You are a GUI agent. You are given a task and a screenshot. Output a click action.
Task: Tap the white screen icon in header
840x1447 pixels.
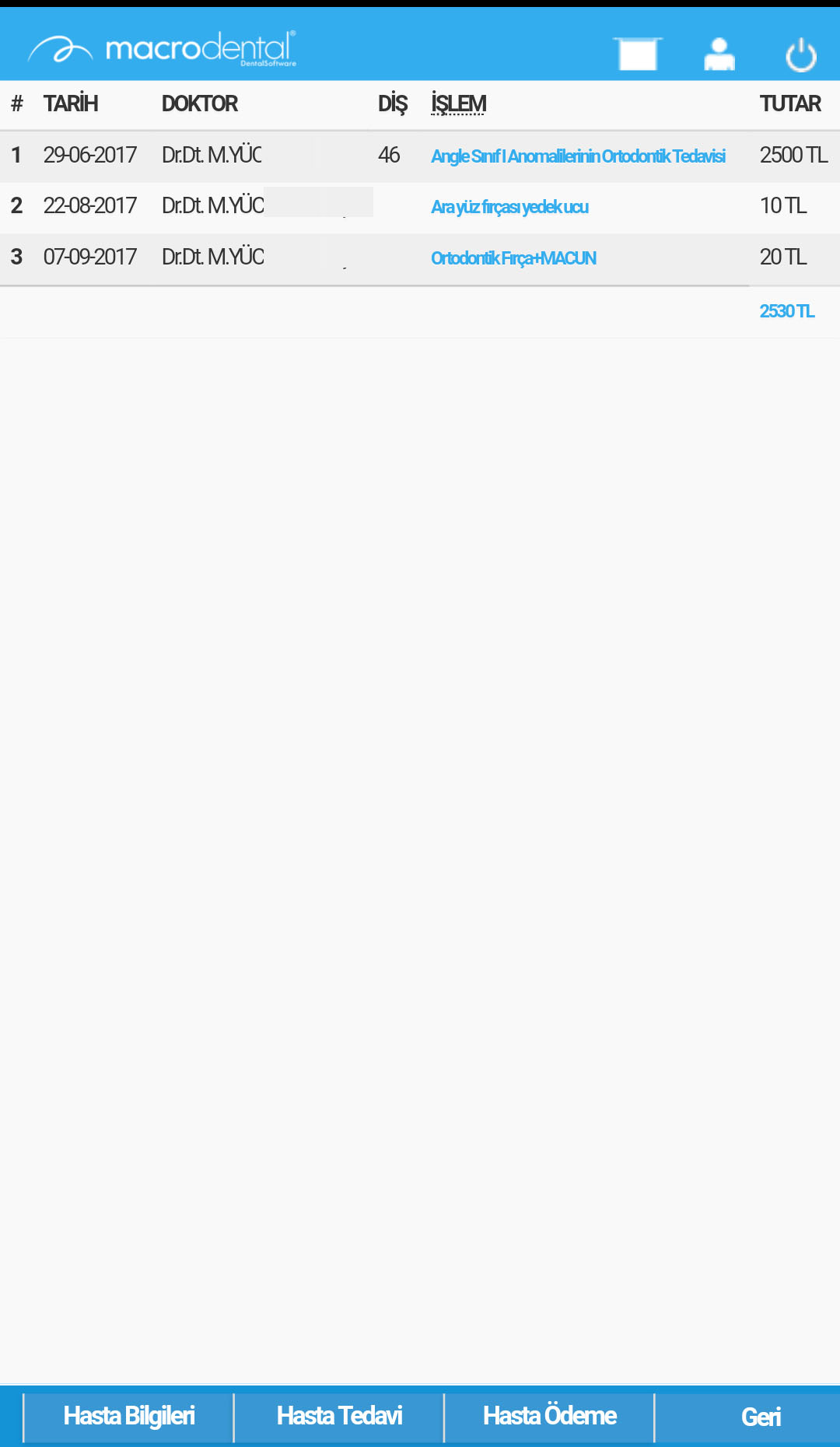pyautogui.click(x=638, y=54)
